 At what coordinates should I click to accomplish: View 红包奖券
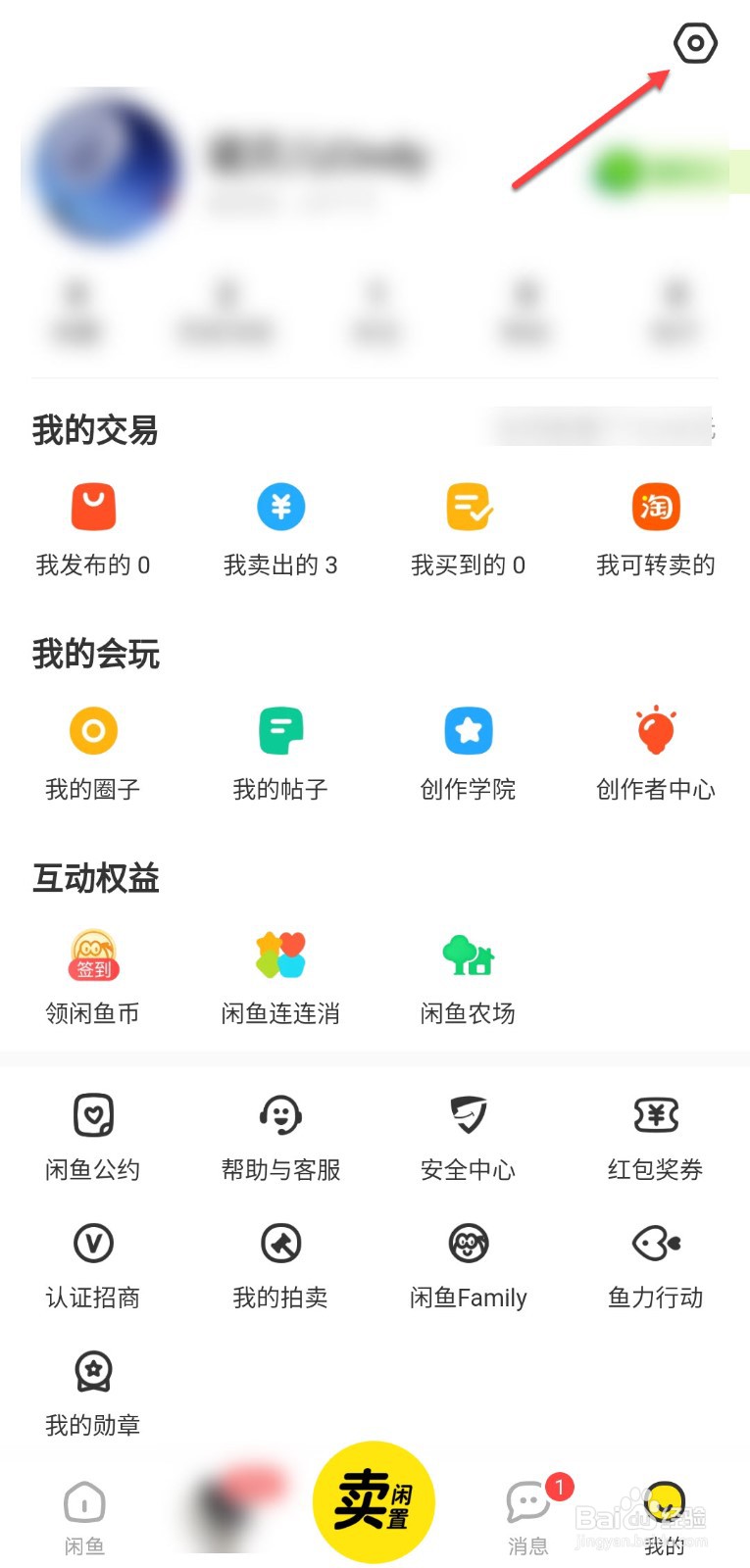(656, 1139)
